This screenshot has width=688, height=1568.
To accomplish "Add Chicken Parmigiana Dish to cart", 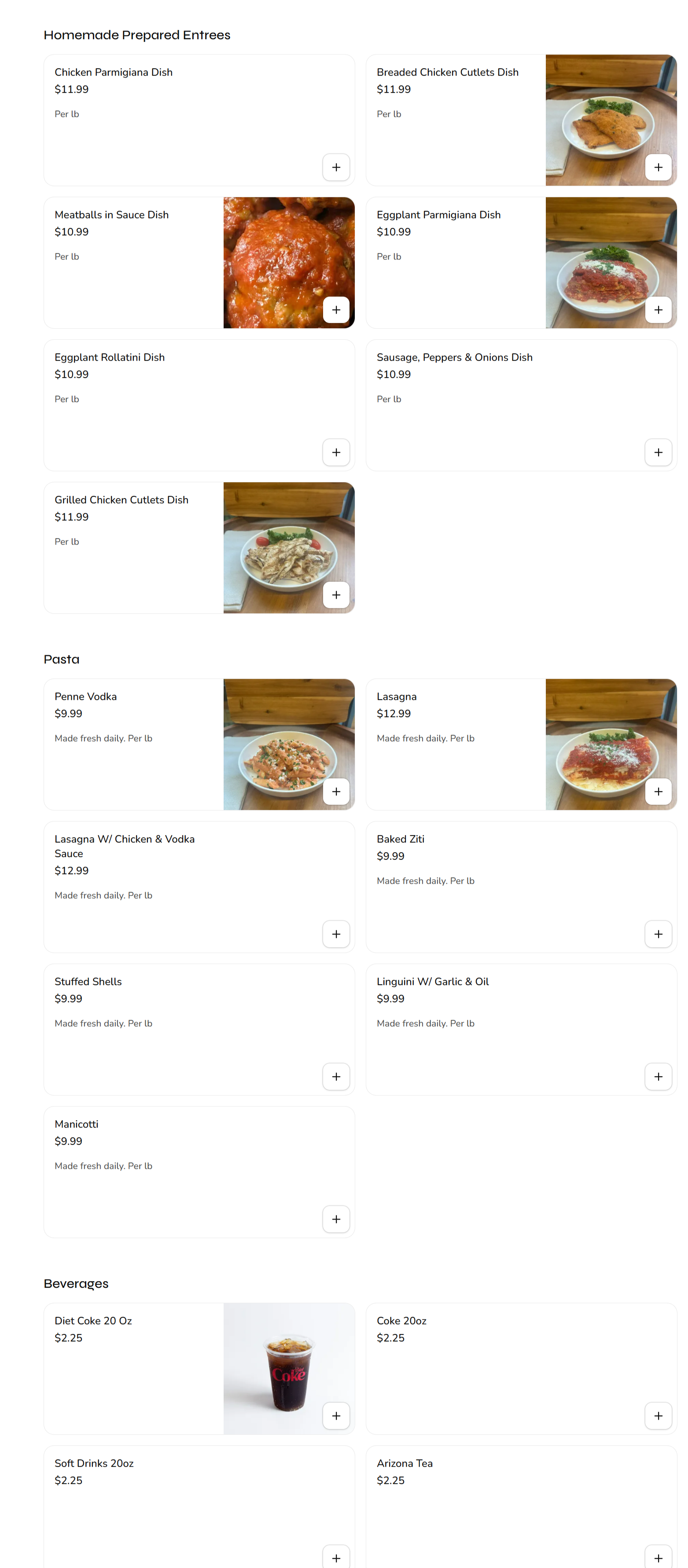I will [336, 167].
